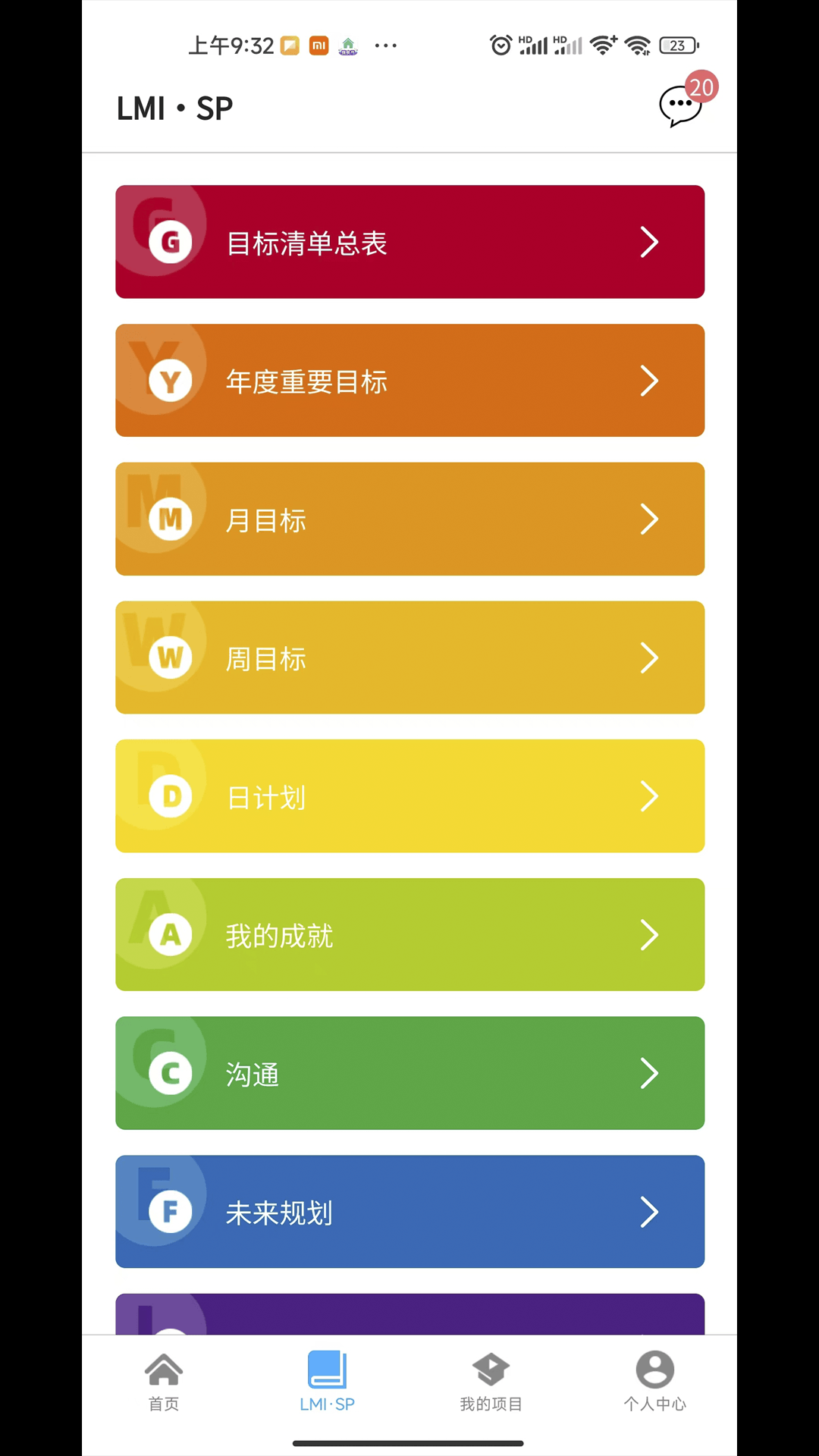Switch to 我的项目 tab
This screenshot has height=1456, width=819.
(491, 1382)
